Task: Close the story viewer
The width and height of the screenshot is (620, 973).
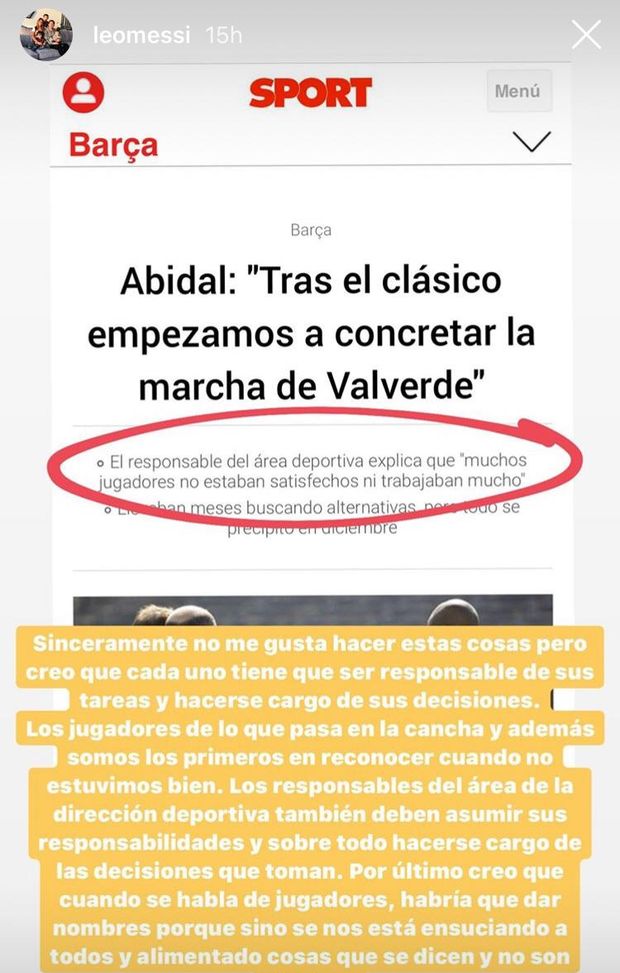Action: pyautogui.click(x=586, y=36)
